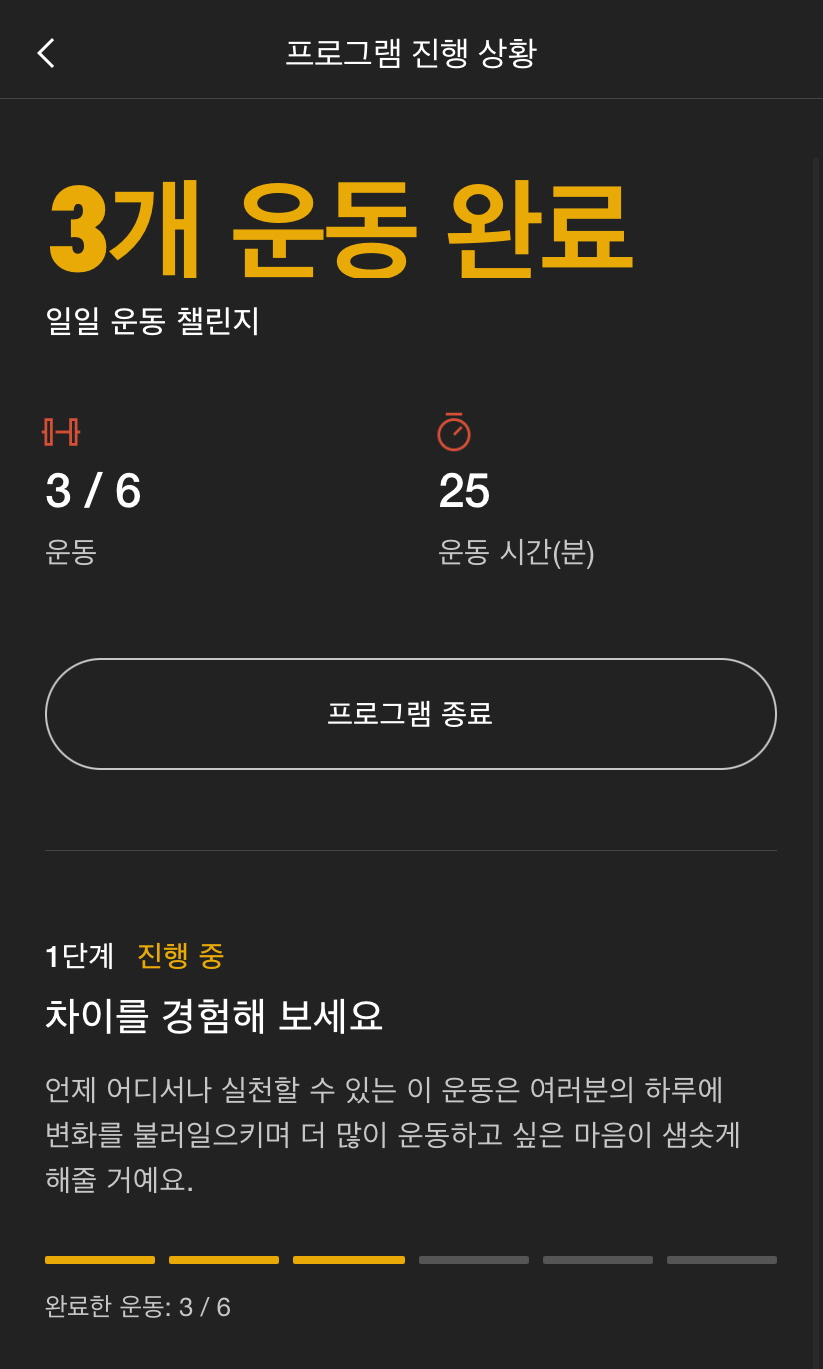Image resolution: width=823 pixels, height=1369 pixels.
Task: Tap the 완료한 운동: 3 / 6 text
Action: click(x=137, y=1306)
